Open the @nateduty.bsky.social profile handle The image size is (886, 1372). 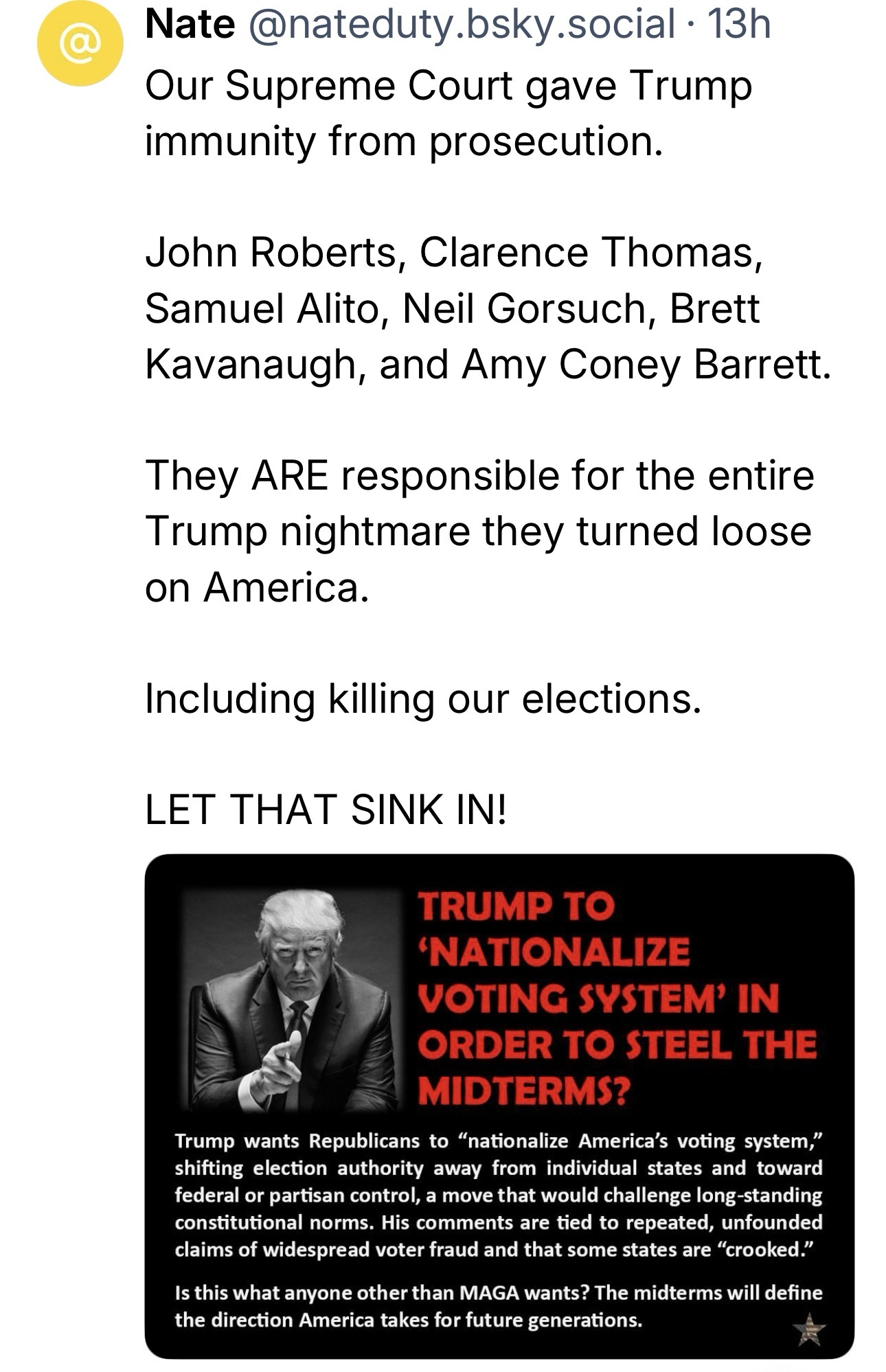[461, 25]
